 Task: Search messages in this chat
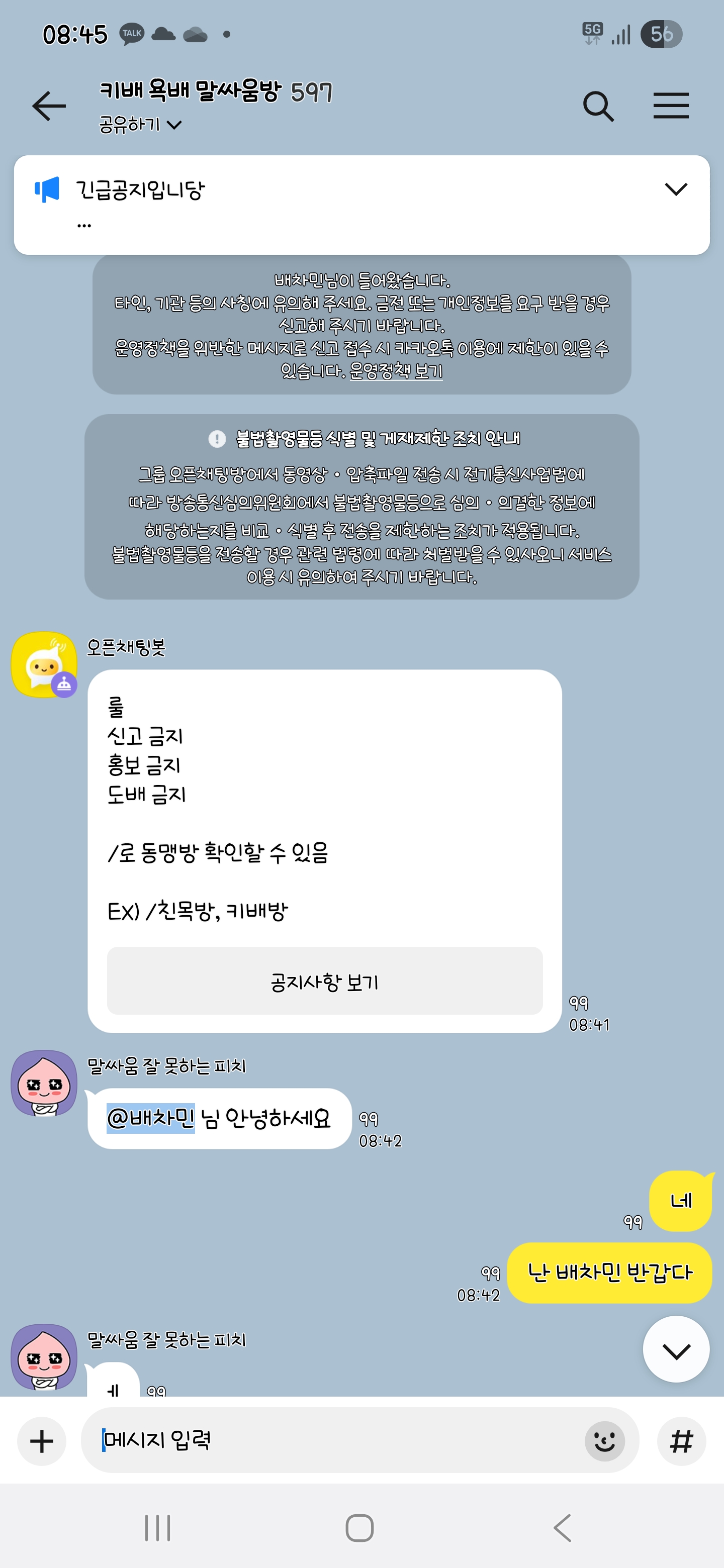(x=598, y=107)
